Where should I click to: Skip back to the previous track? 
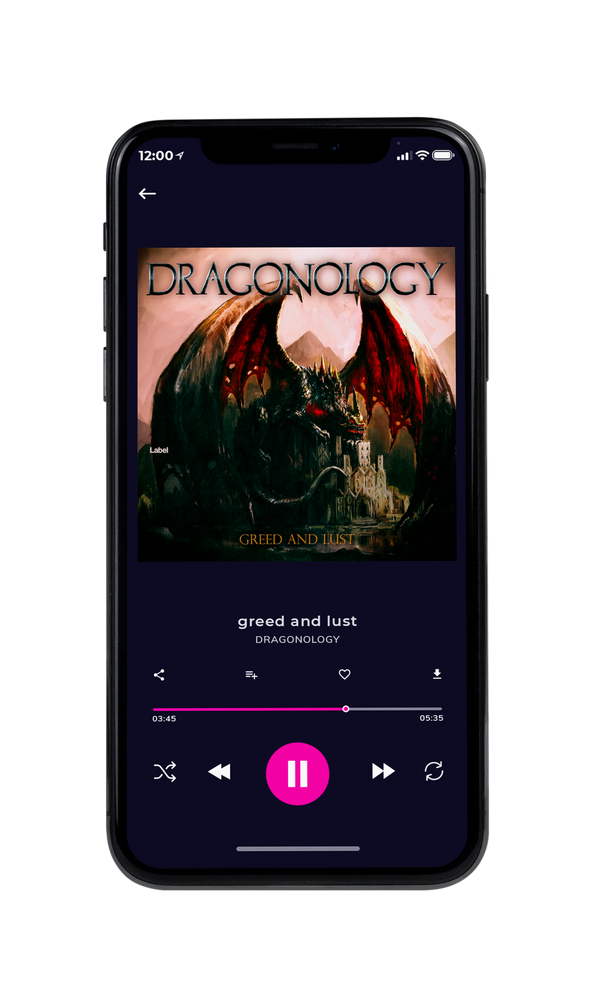point(219,772)
